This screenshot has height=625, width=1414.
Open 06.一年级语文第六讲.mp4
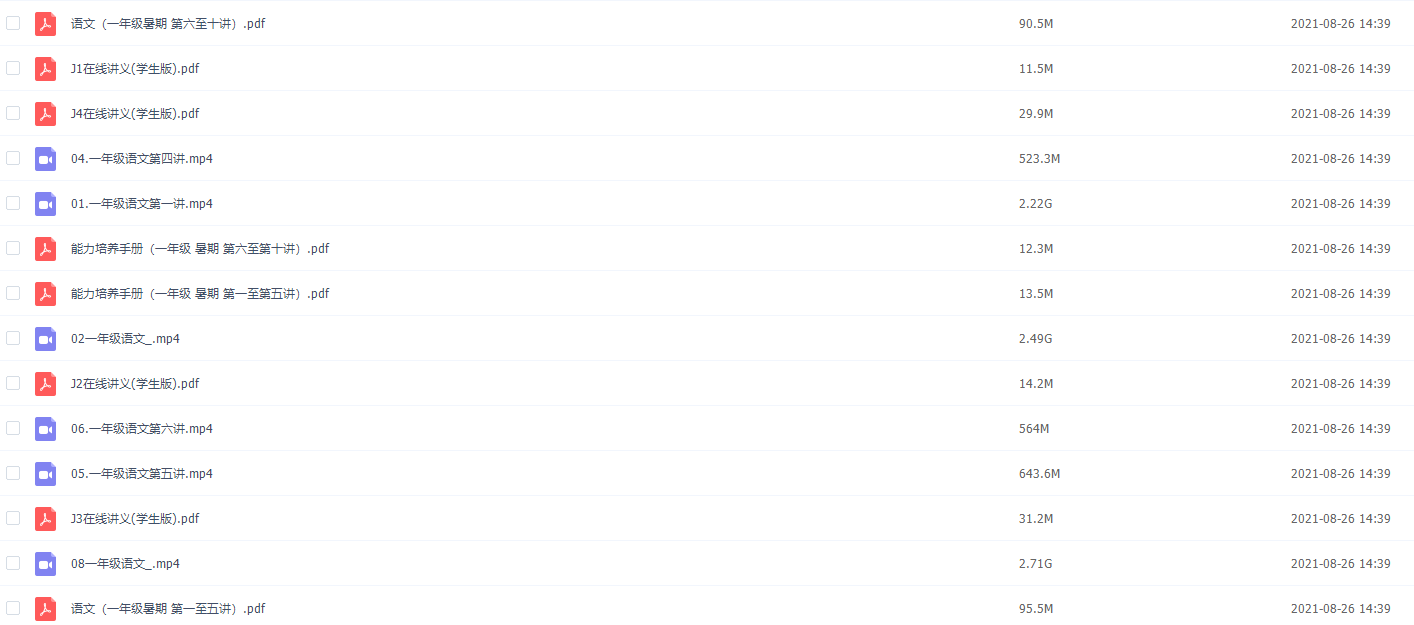pos(142,428)
